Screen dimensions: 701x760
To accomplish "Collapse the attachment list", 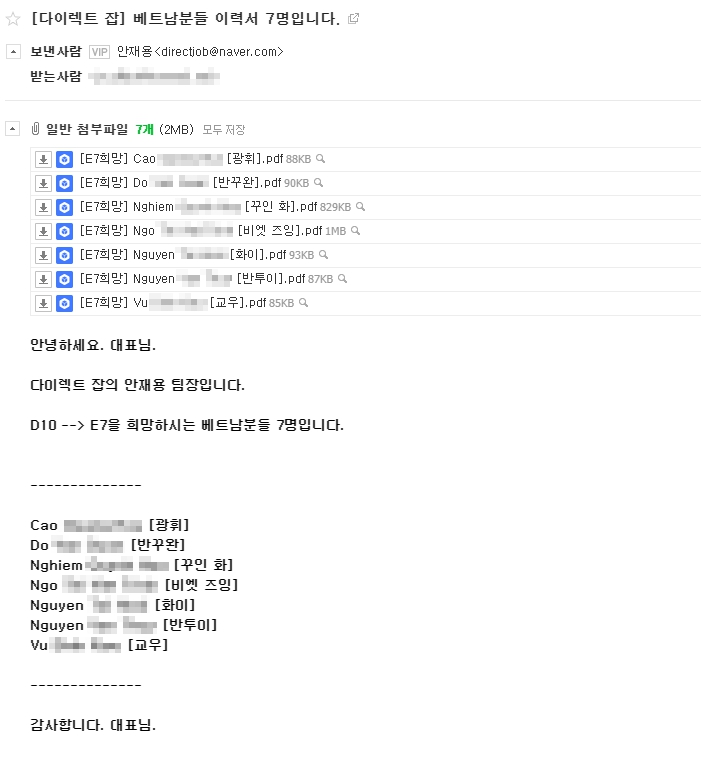I will point(13,129).
